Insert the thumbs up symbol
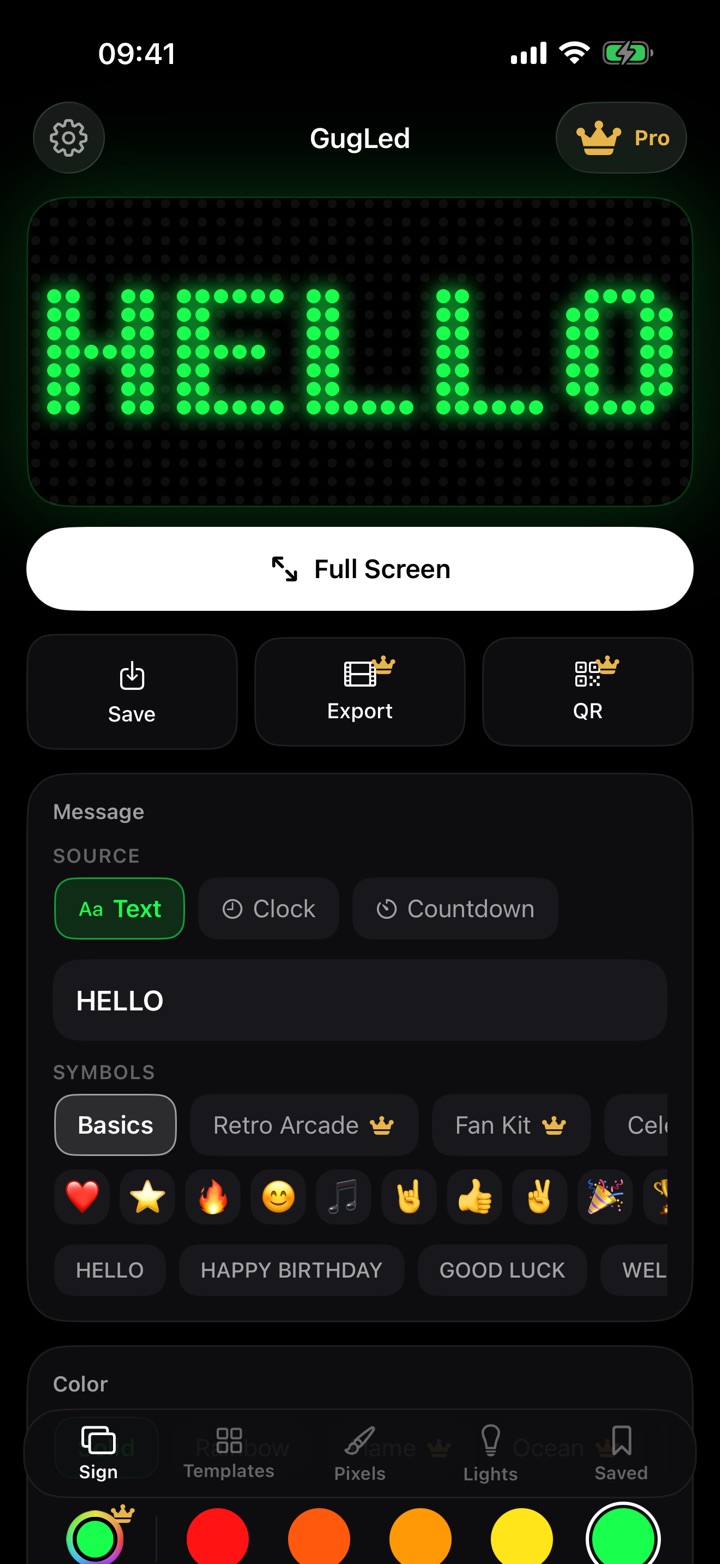This screenshot has width=720, height=1564. (x=474, y=1197)
